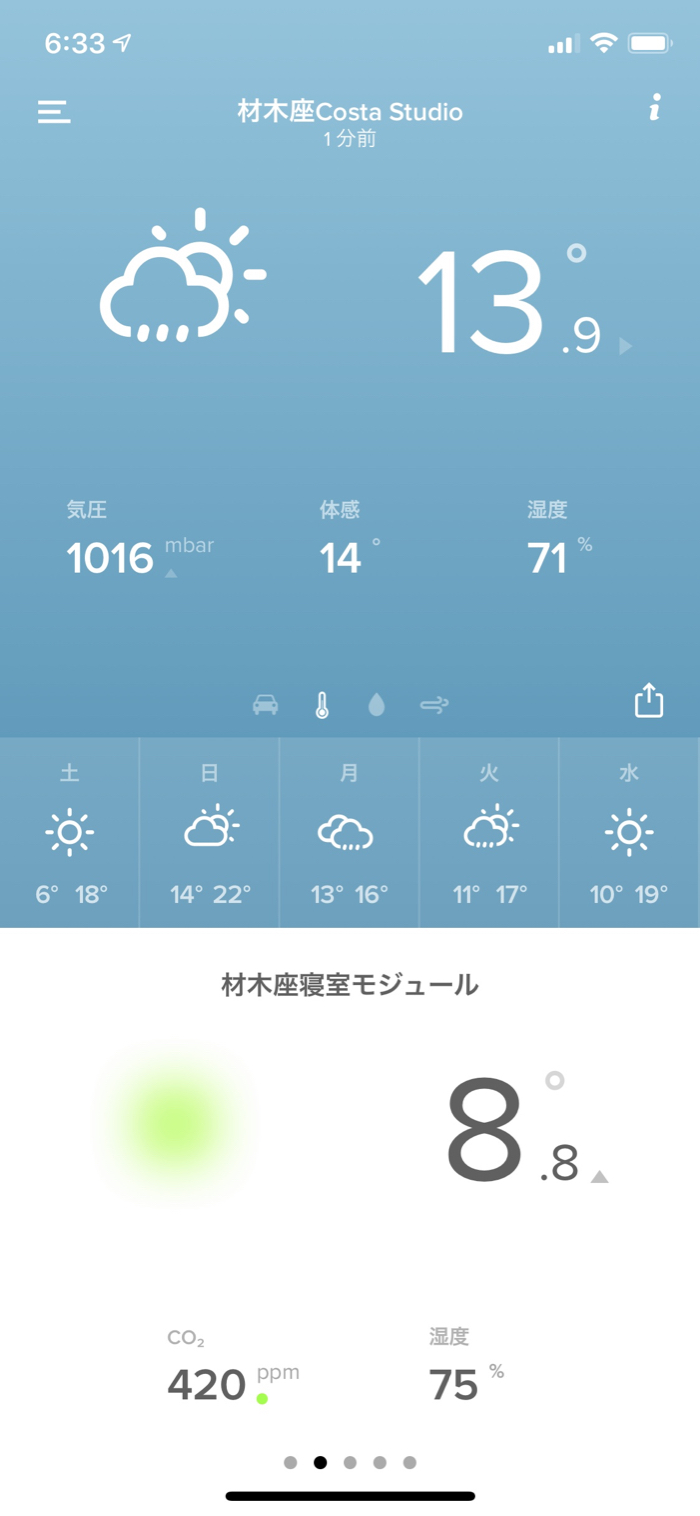Open the info icon
The image size is (700, 1516).
coord(654,108)
